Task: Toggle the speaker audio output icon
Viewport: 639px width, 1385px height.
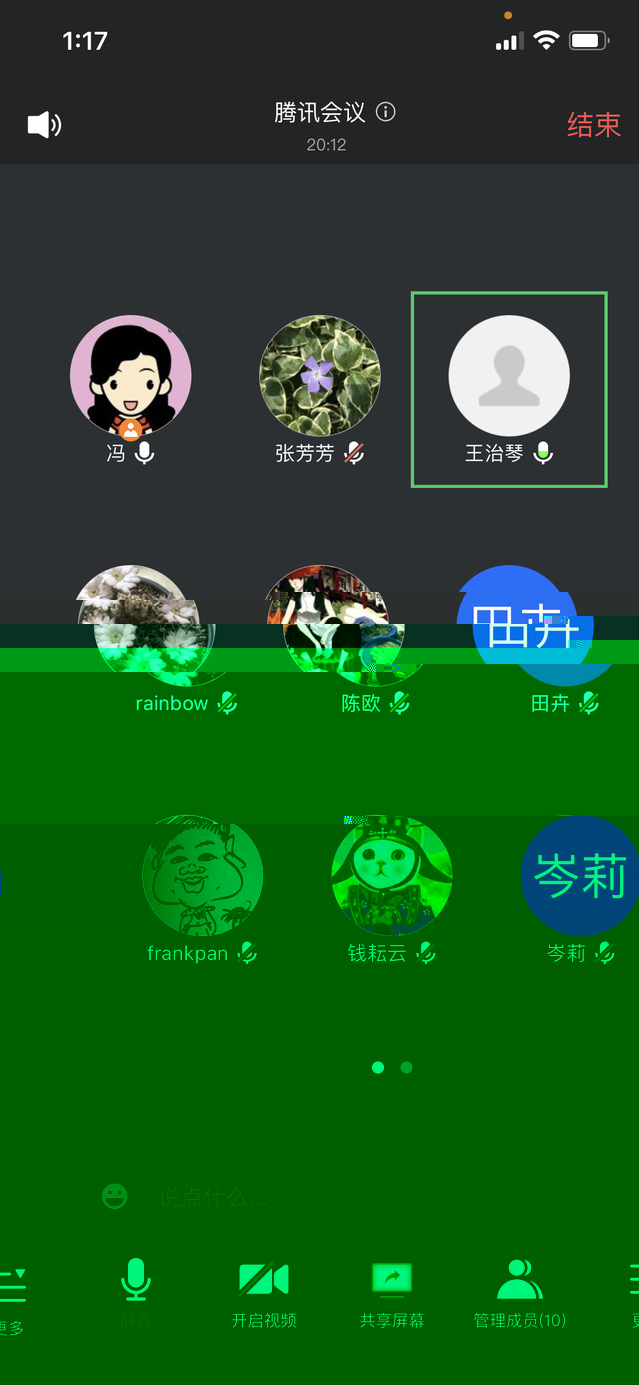Action: pos(43,125)
